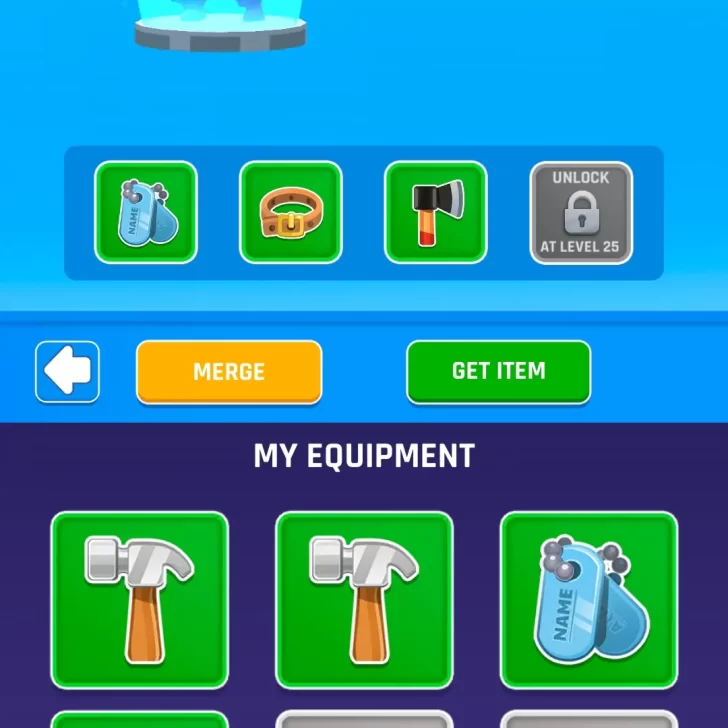Tap the green Get Item button

pos(498,371)
